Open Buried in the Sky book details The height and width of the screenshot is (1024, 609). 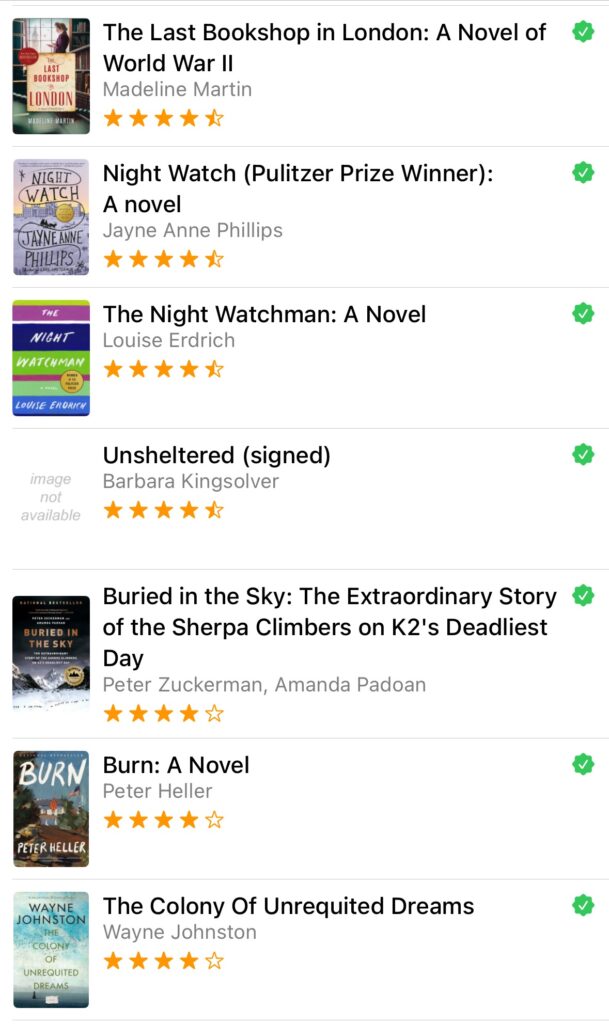tap(329, 627)
